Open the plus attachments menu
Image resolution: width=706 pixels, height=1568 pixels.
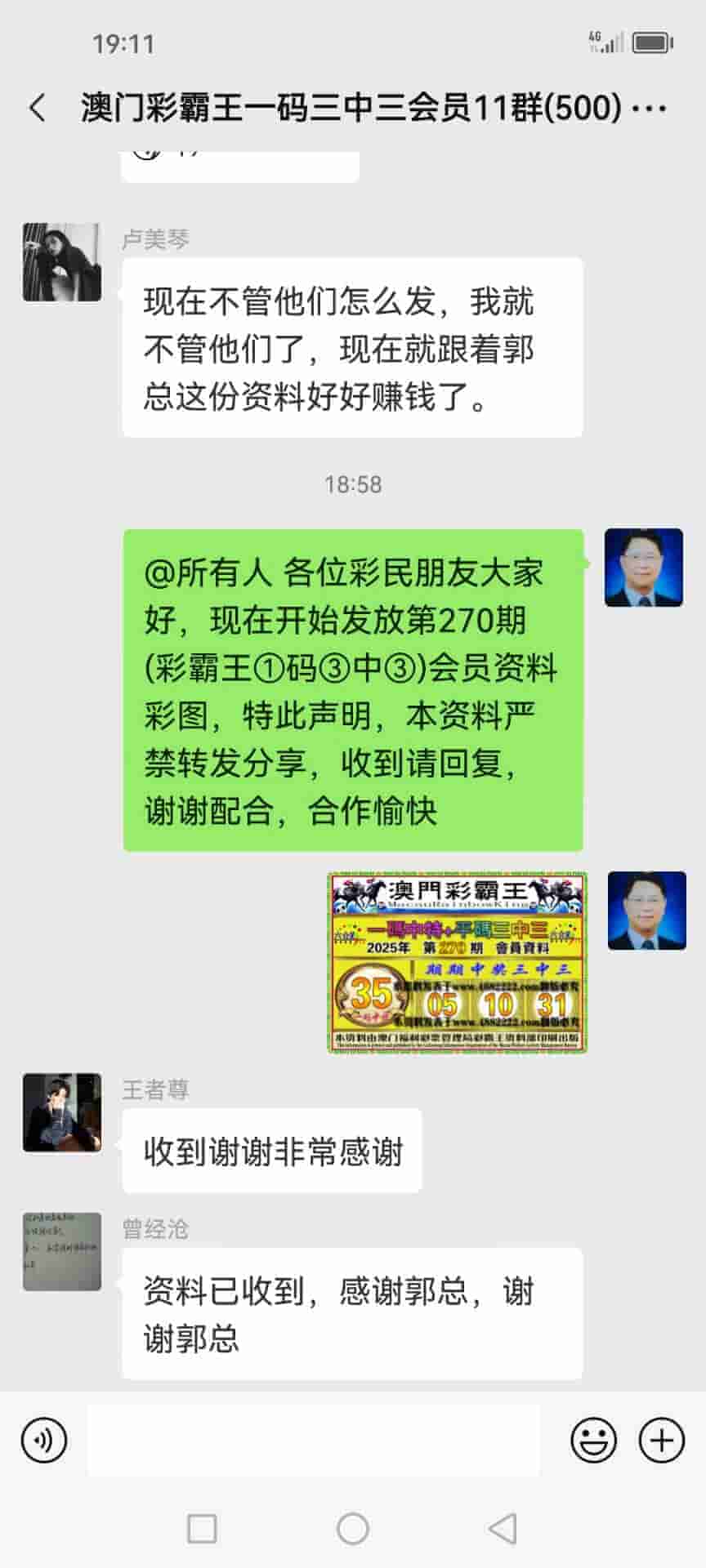pyautogui.click(x=661, y=1441)
